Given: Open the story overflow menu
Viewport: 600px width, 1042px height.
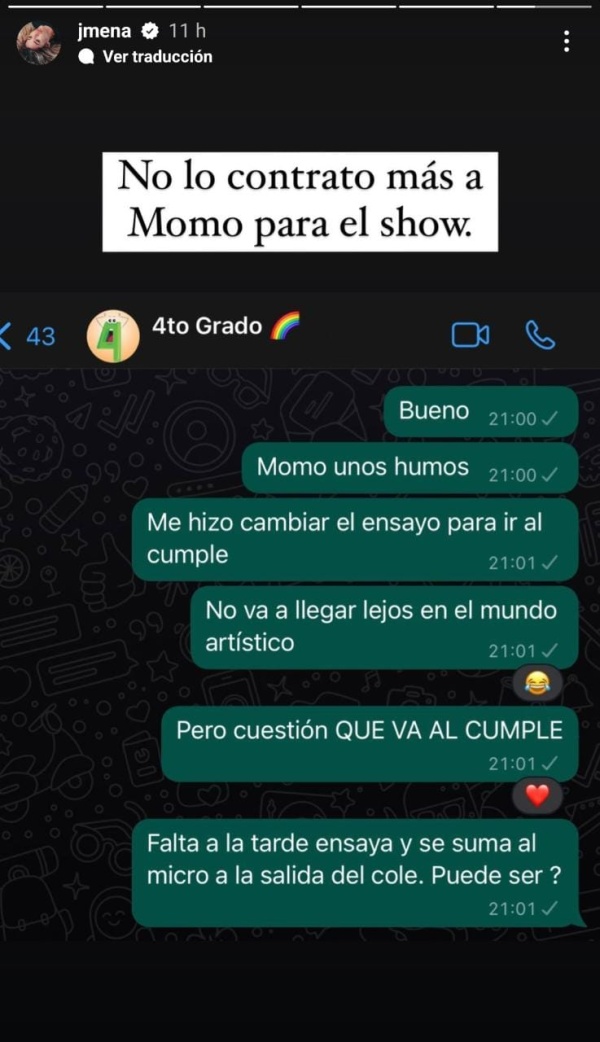Looking at the screenshot, I should tap(566, 41).
